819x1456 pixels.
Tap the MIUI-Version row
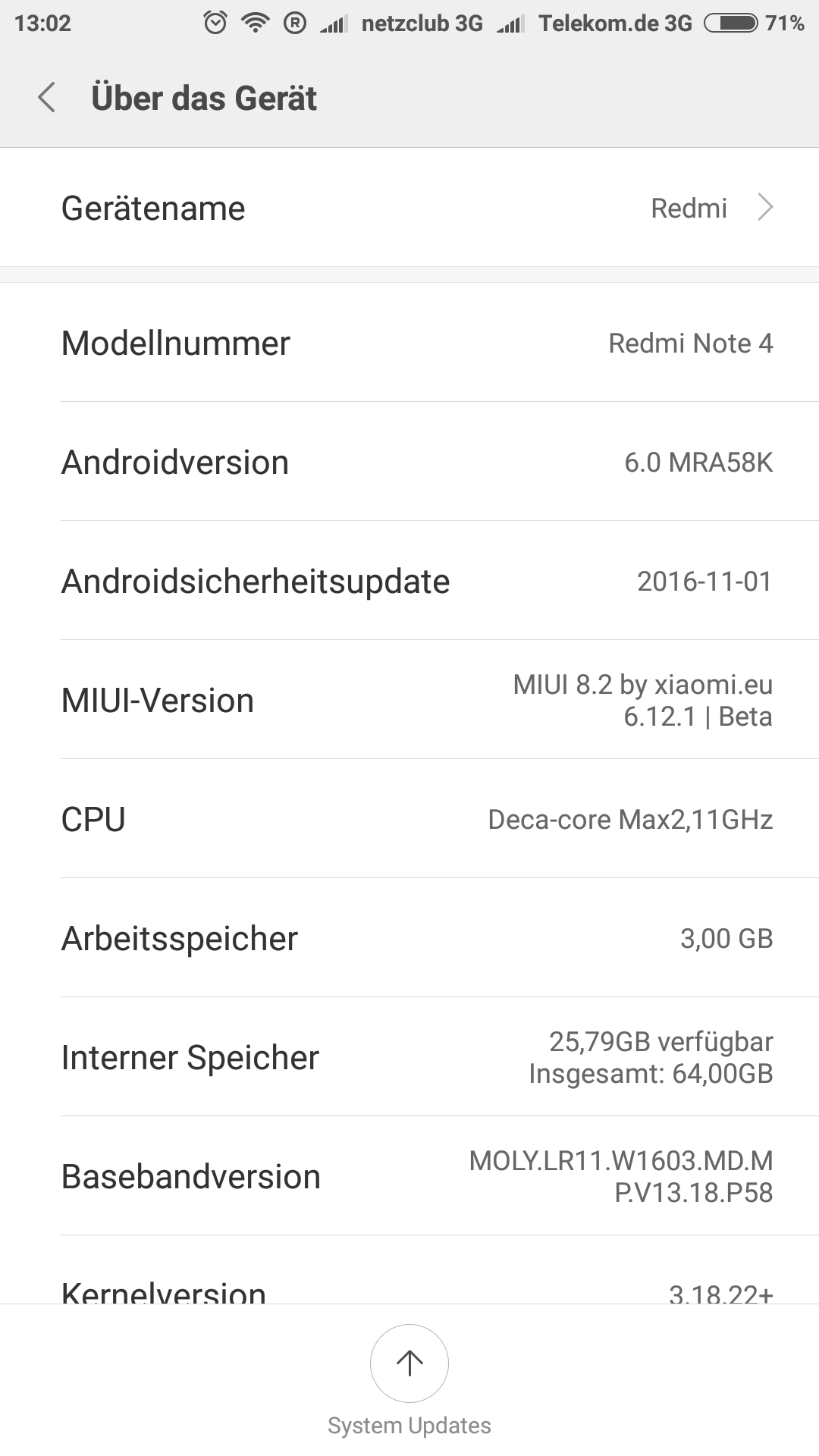[409, 700]
